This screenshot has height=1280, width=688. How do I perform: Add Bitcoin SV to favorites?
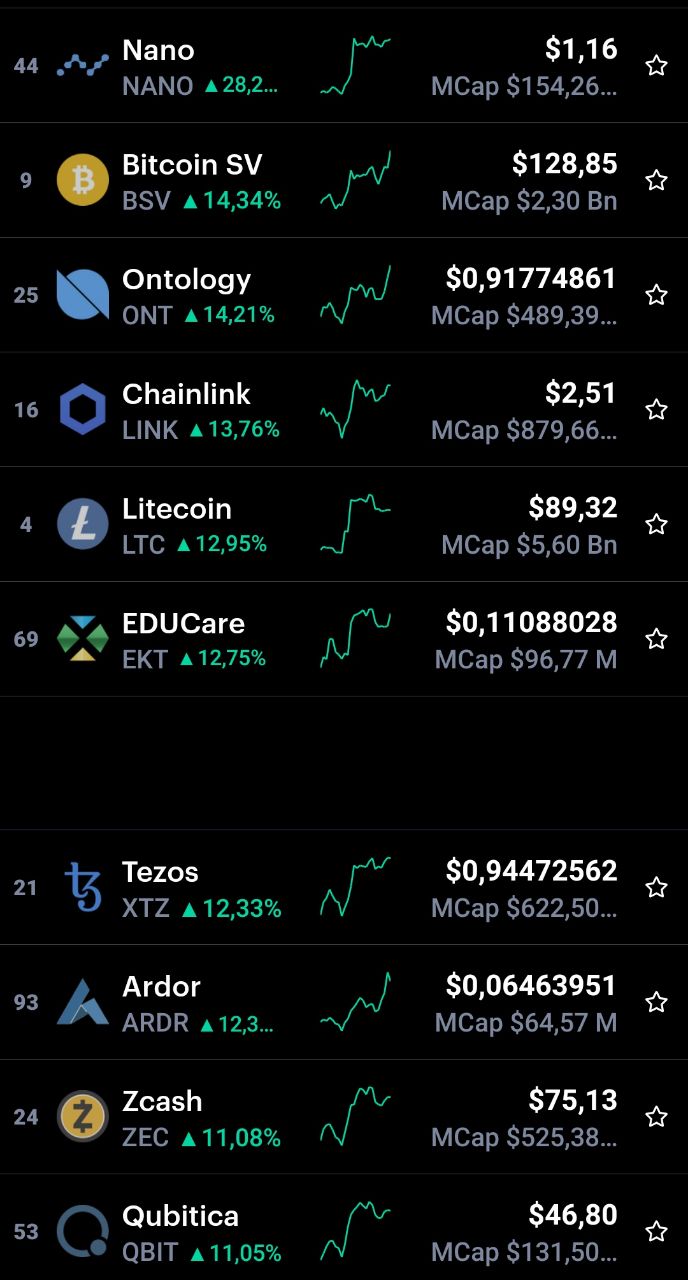(x=656, y=180)
